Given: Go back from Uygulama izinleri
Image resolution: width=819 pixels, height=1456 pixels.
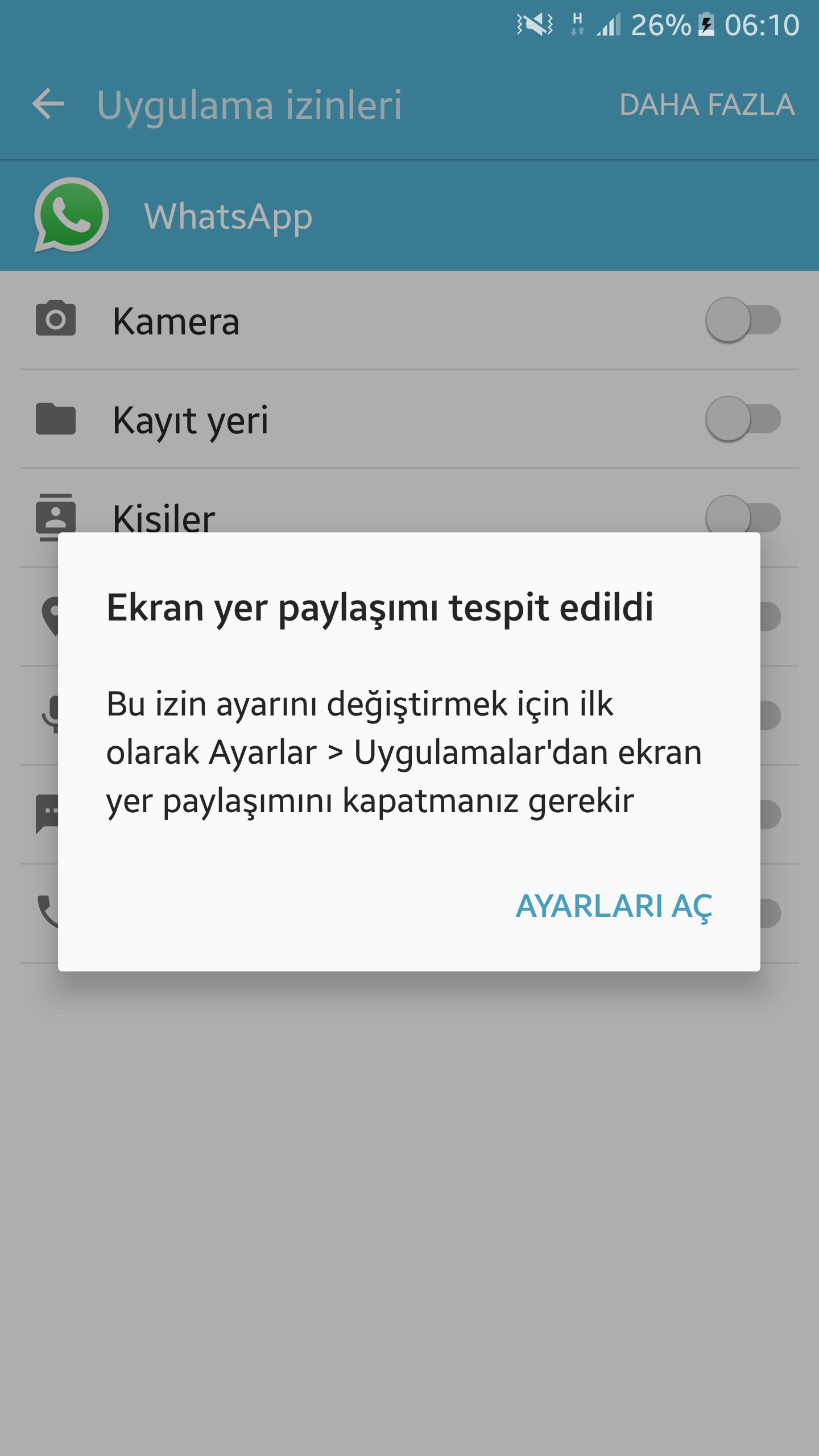Looking at the screenshot, I should (48, 105).
